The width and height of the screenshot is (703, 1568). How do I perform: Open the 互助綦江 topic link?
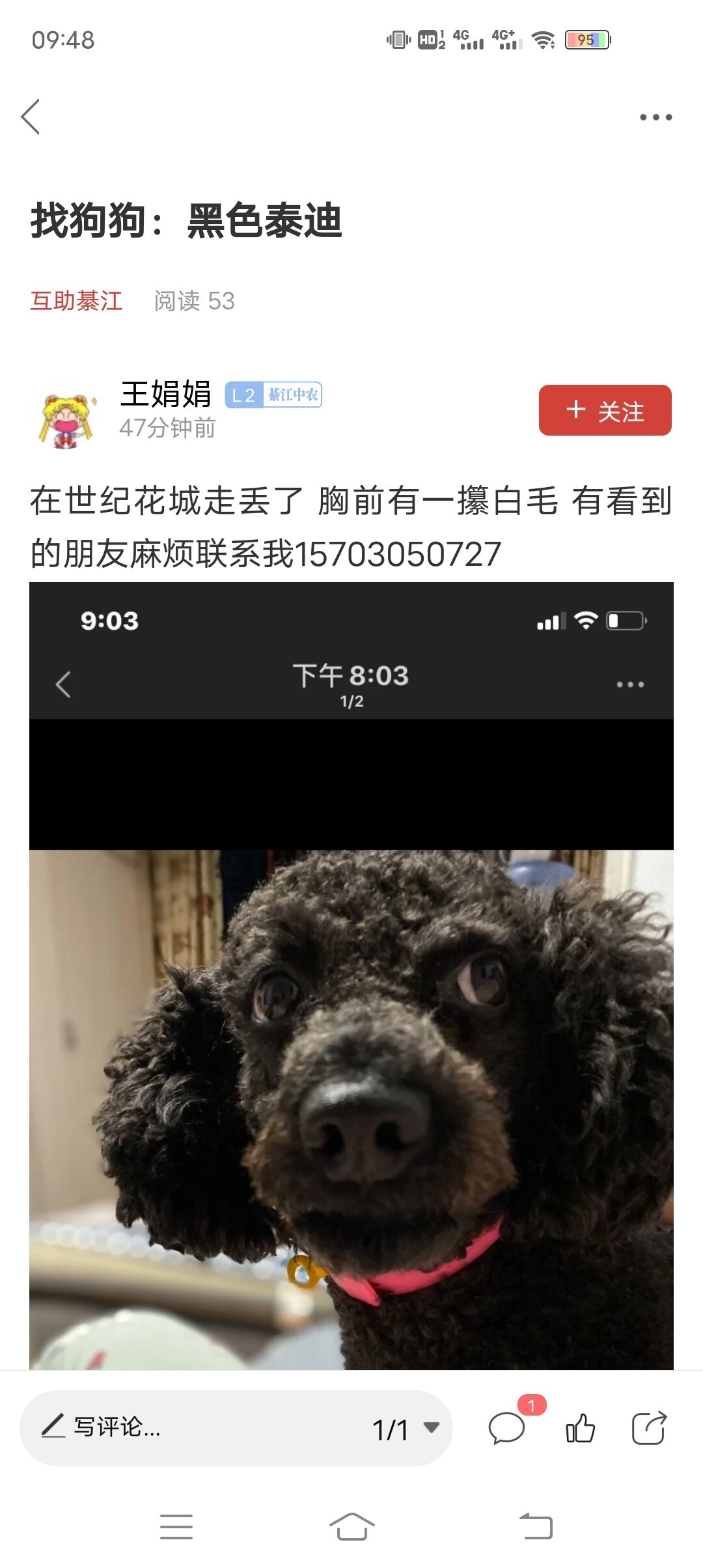coord(76,301)
